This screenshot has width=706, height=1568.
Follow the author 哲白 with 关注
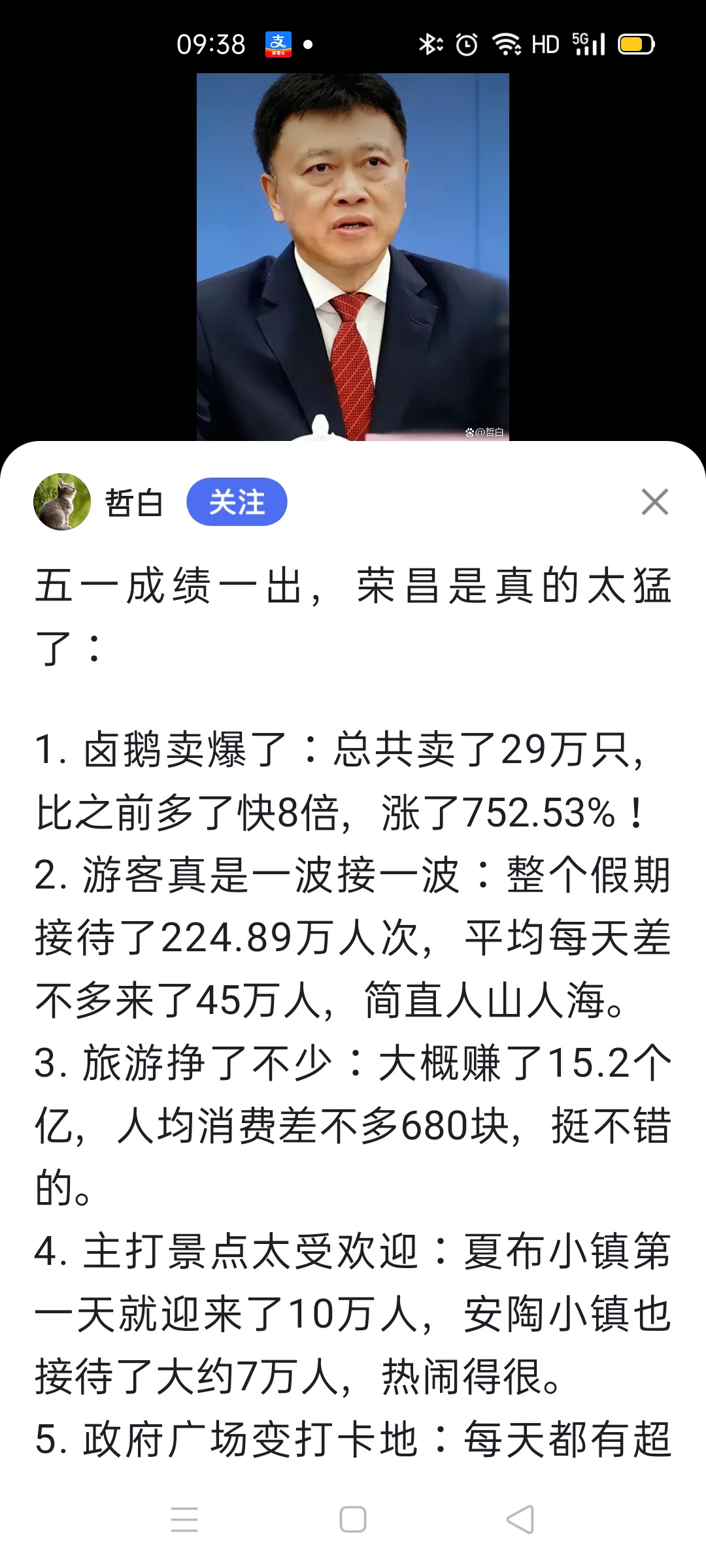237,502
